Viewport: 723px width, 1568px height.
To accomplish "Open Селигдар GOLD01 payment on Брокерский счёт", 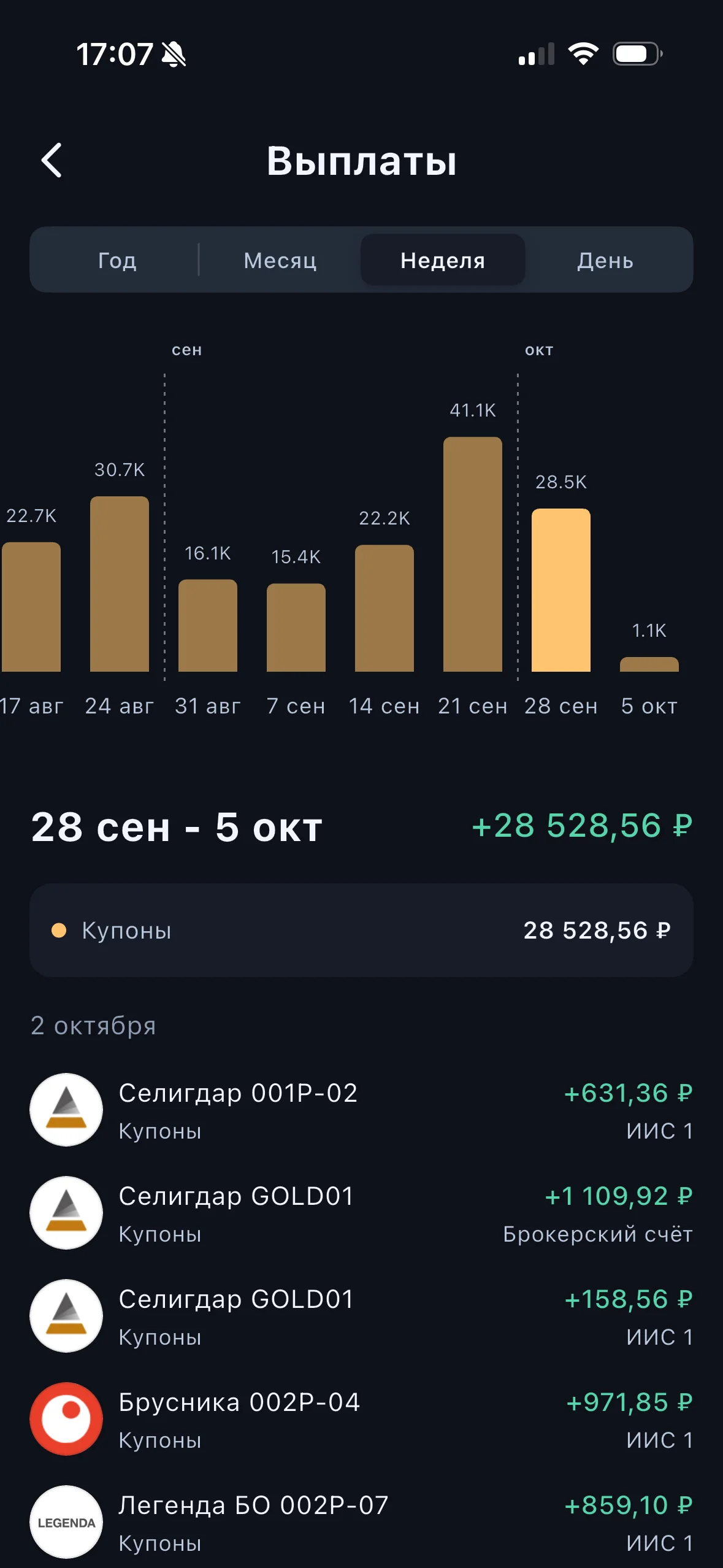I will click(x=361, y=1213).
